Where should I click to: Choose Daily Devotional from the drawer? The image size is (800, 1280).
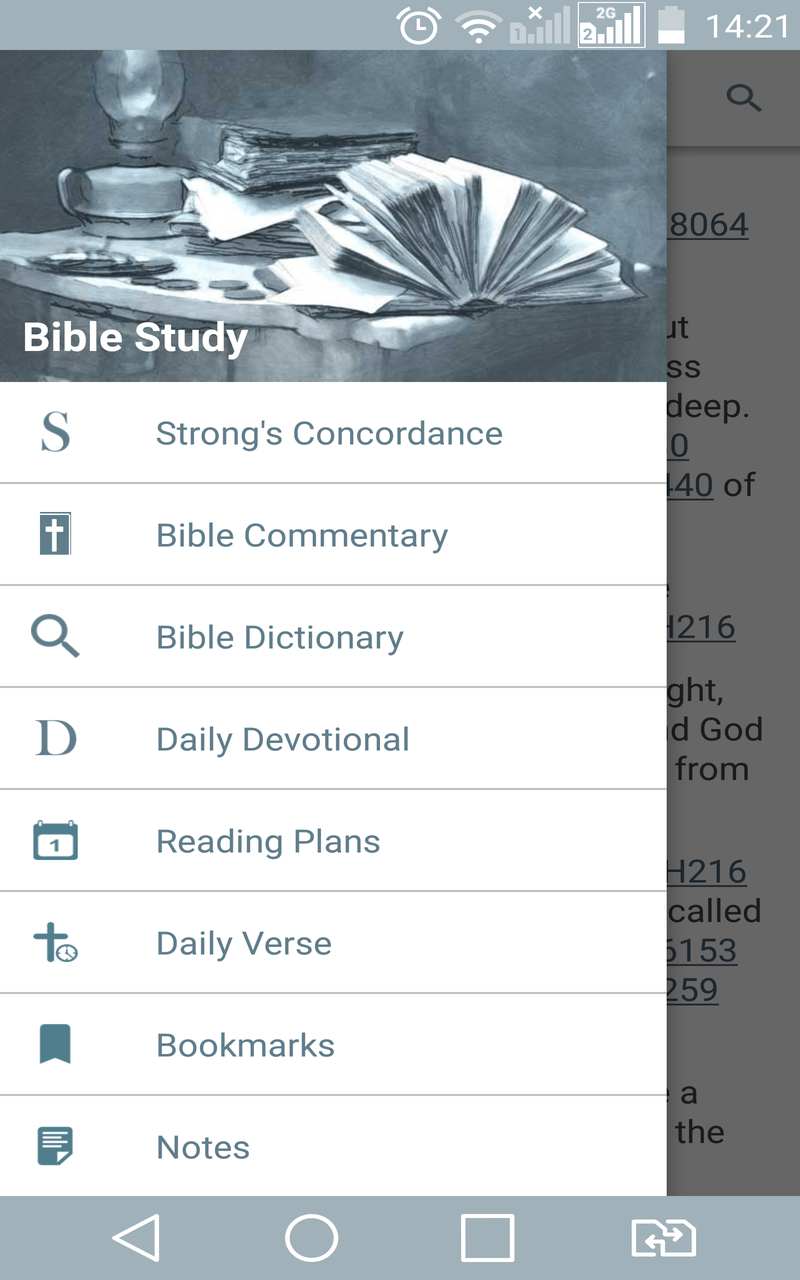point(282,739)
